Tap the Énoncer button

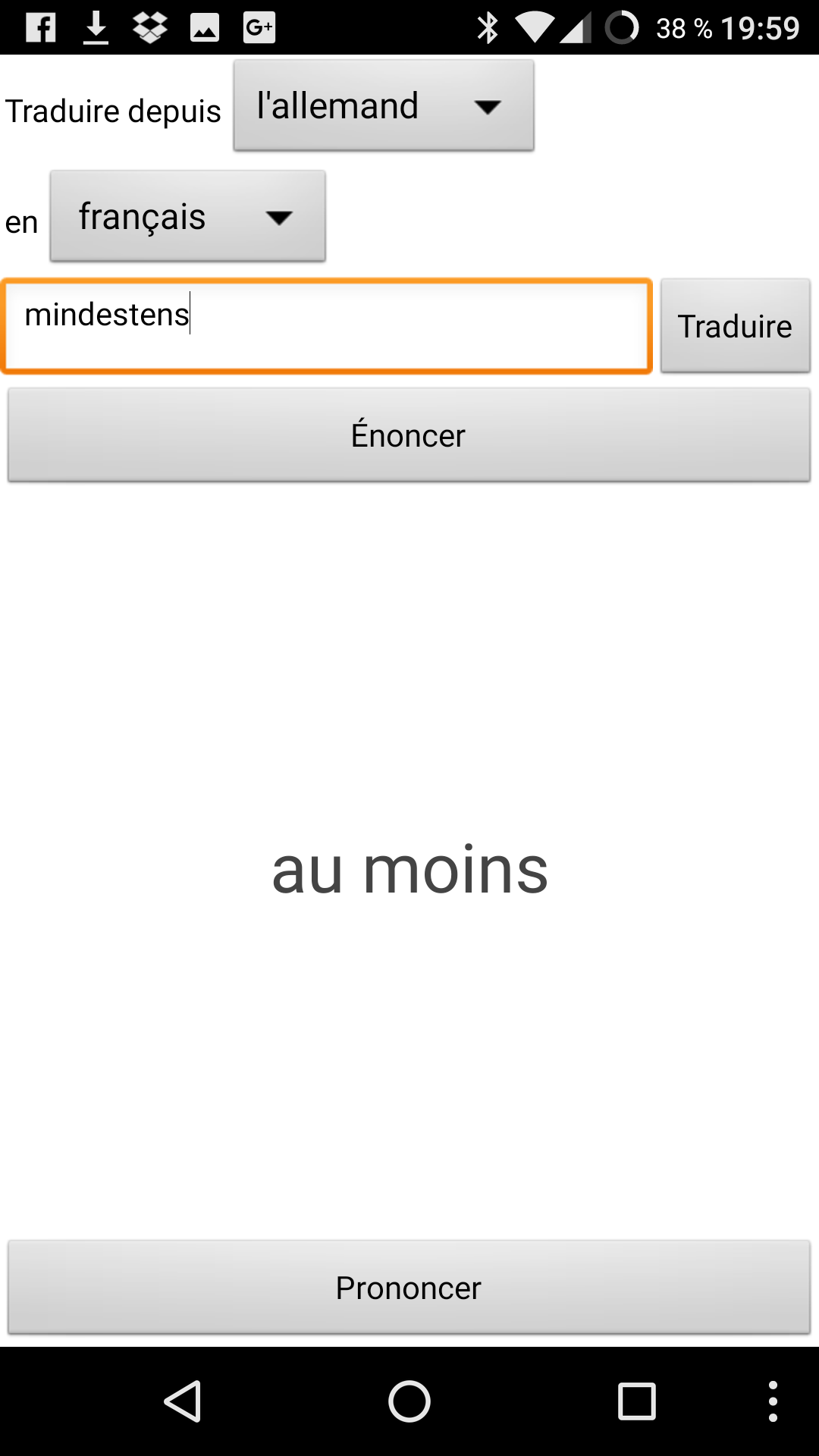409,435
